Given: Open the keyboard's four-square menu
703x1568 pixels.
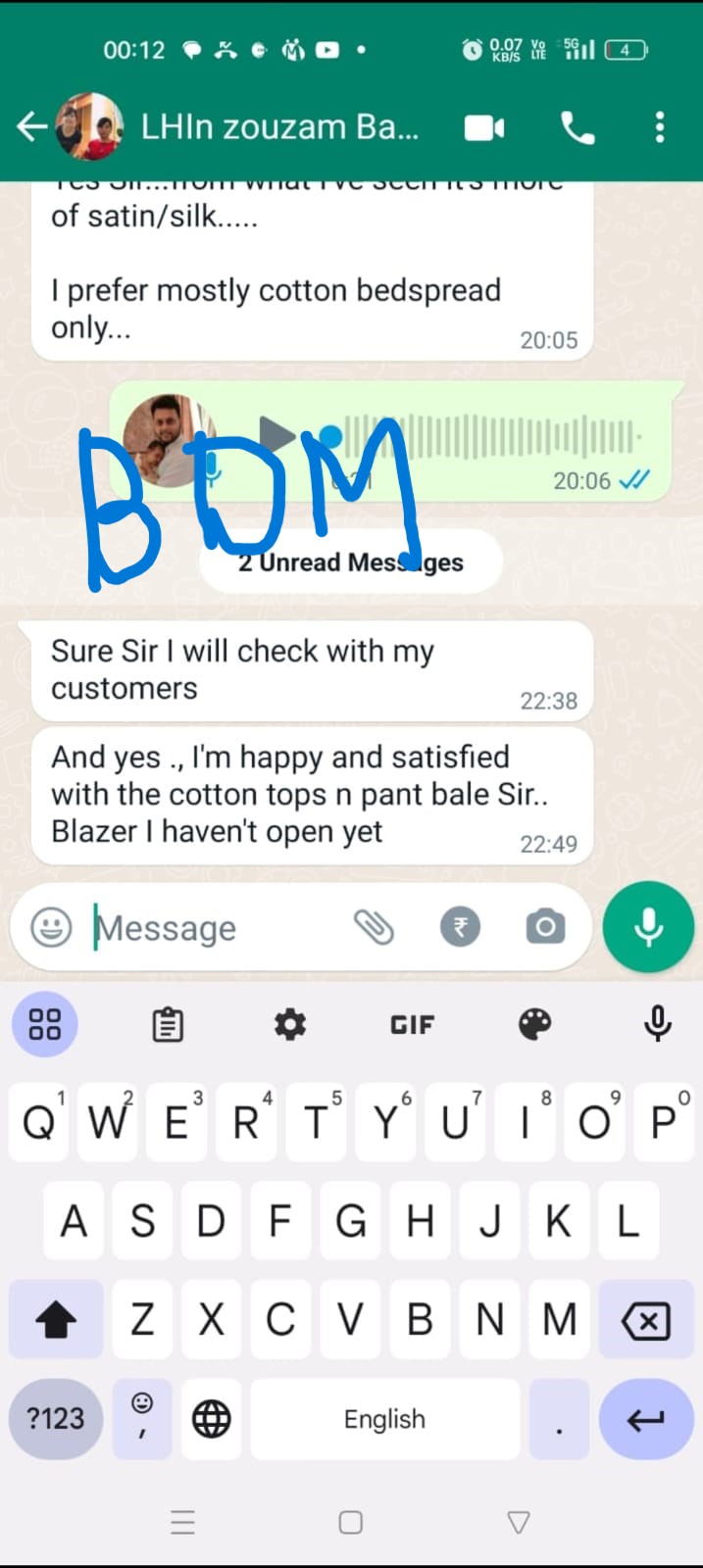Looking at the screenshot, I should (x=44, y=1025).
